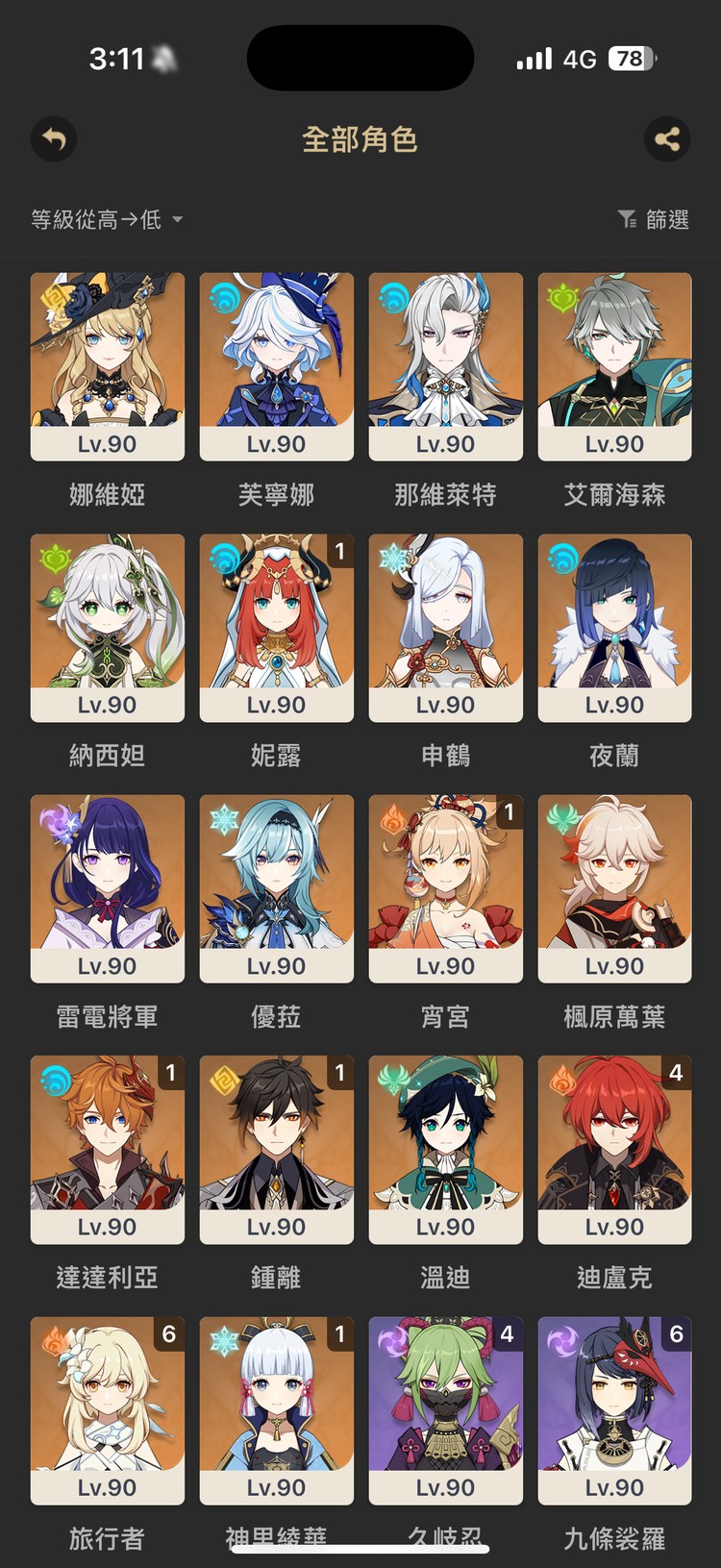View 那維萊特 character details
This screenshot has height=1568, width=721.
pos(445,366)
